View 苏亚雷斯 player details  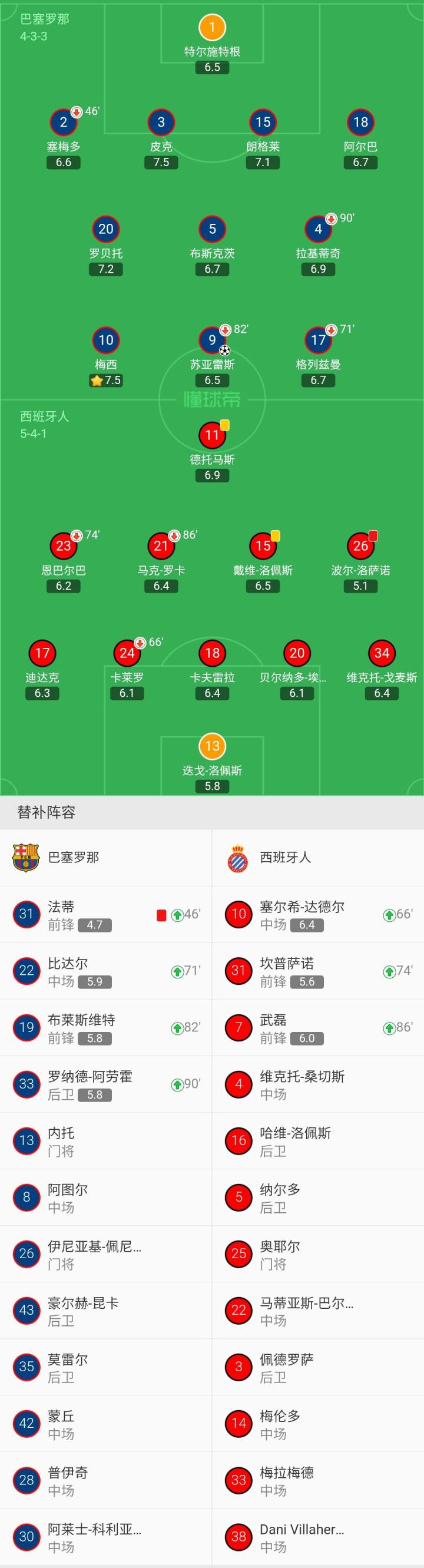[x=211, y=341]
